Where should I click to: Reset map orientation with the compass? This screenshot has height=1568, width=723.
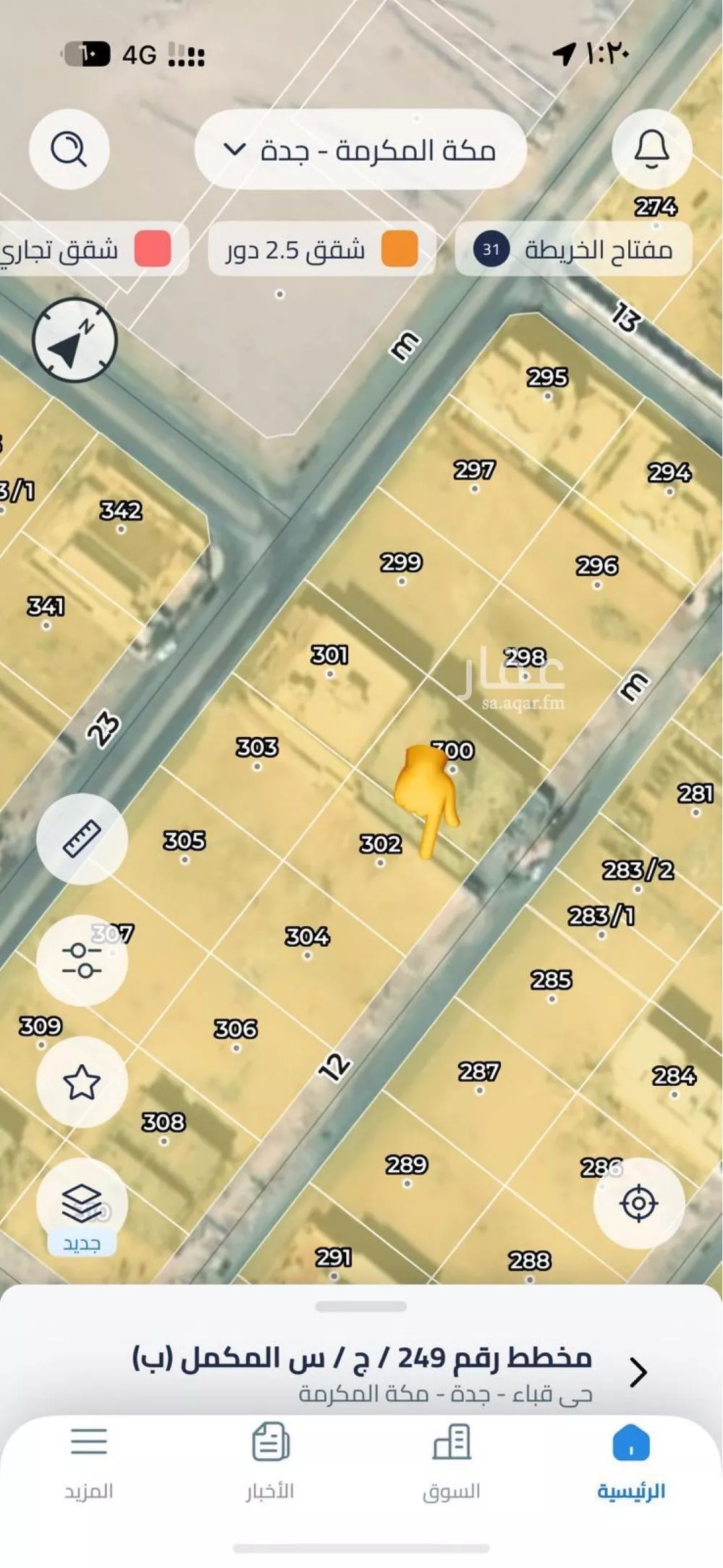click(x=75, y=340)
